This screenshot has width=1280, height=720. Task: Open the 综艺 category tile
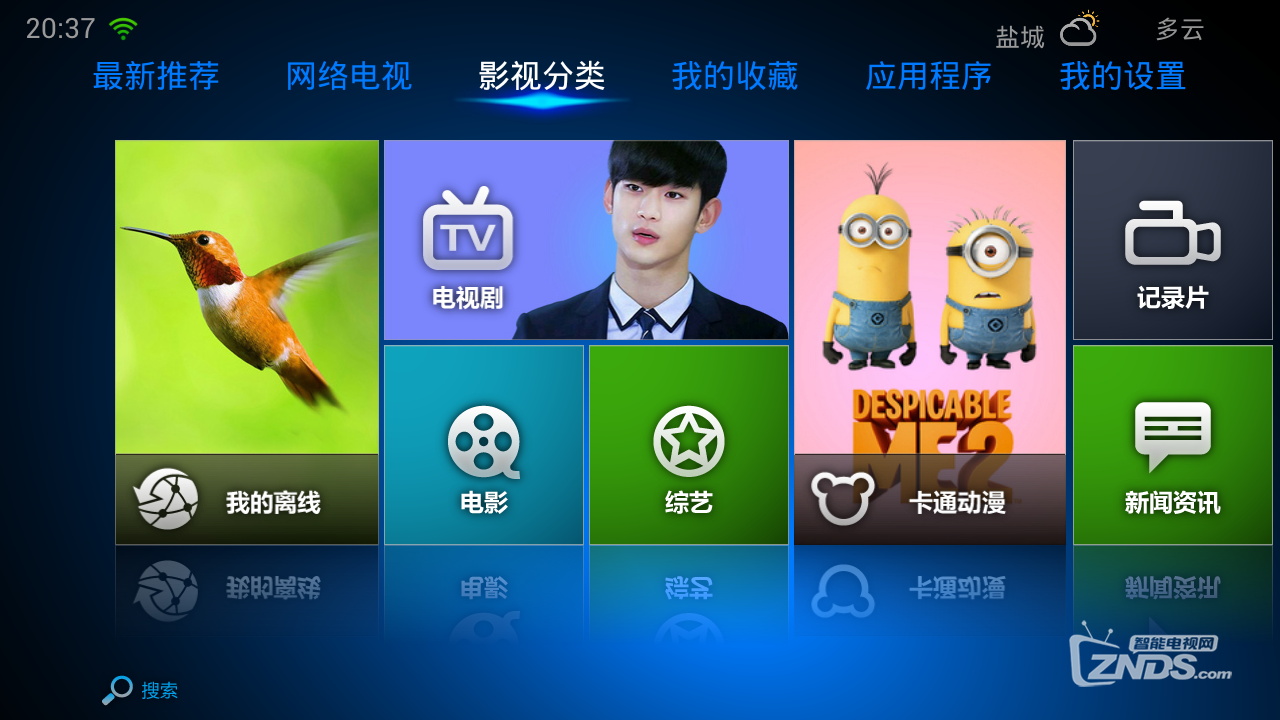click(x=689, y=445)
